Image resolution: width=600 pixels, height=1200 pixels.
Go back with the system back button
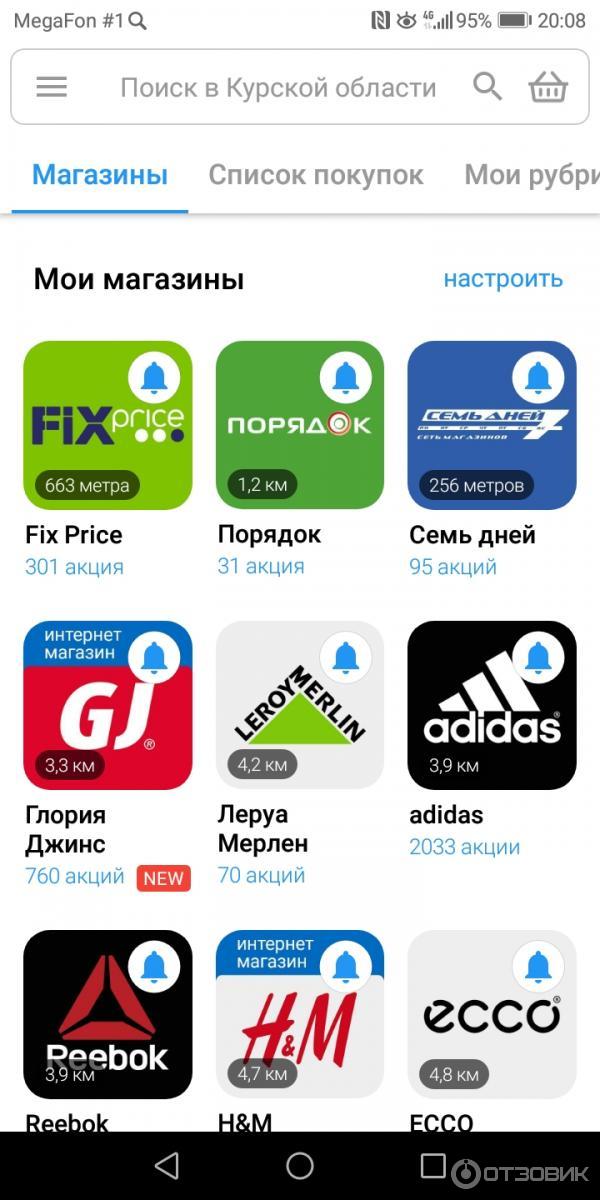(x=167, y=1166)
